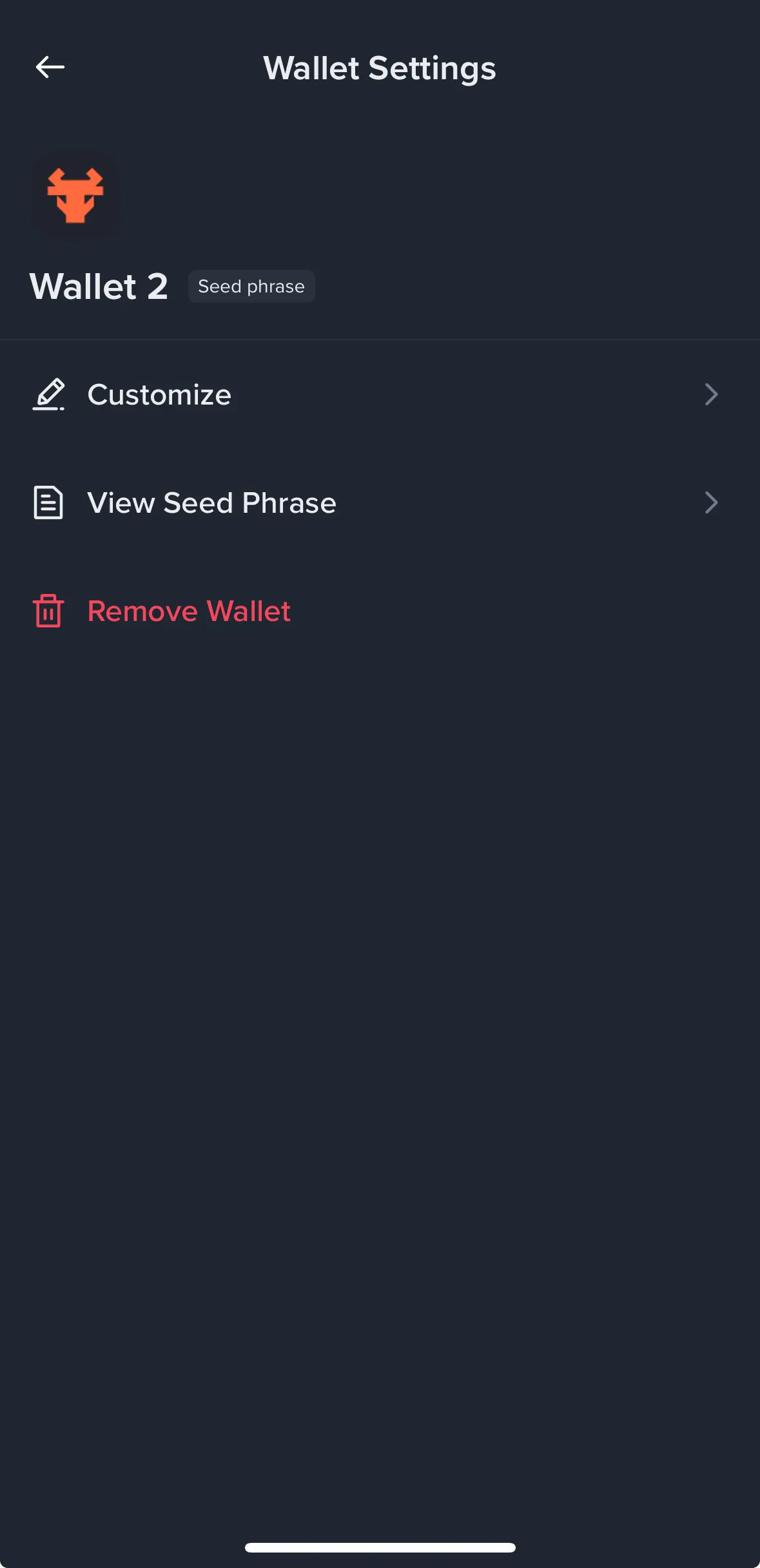Screen dimensions: 760x1568
Task: Click Remove Wallet
Action: click(x=188, y=611)
